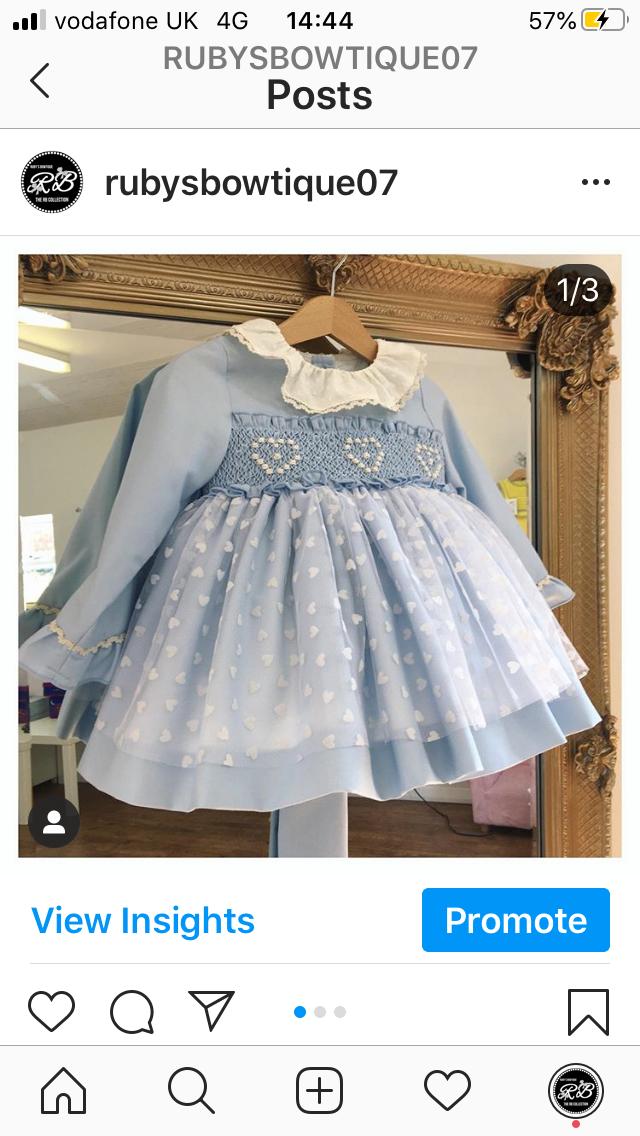Share post via the paper plane icon
640x1136 pixels.
(211, 1011)
